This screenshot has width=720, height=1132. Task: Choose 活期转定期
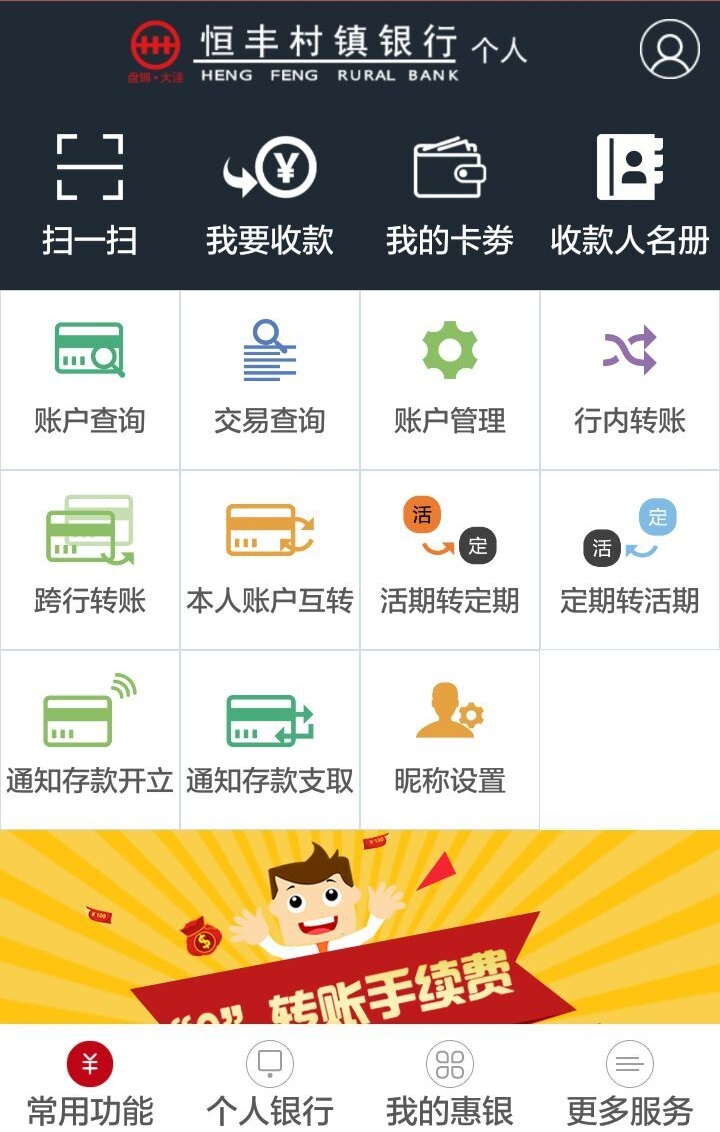[450, 560]
